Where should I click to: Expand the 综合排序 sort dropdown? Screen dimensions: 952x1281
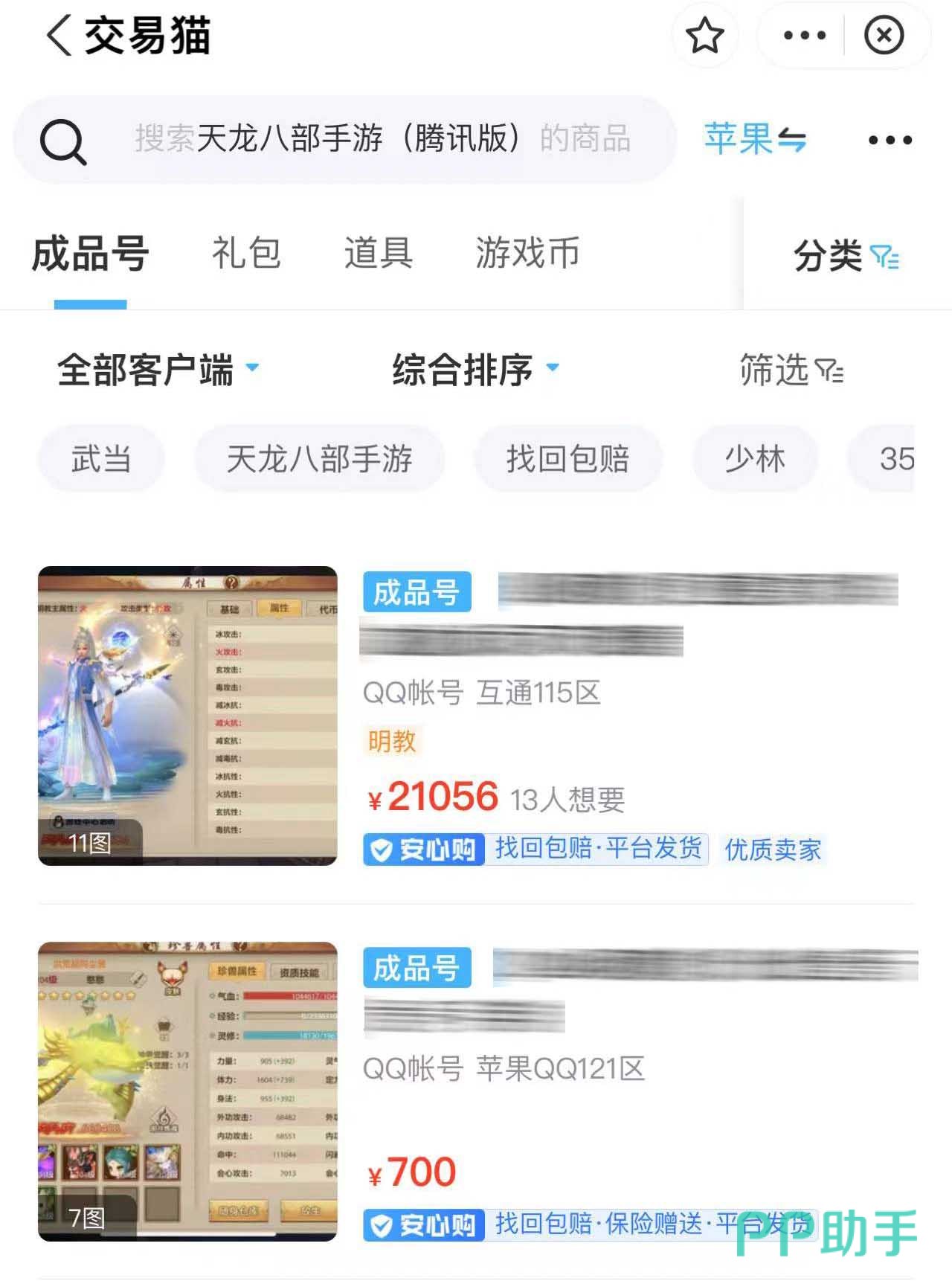tap(475, 370)
